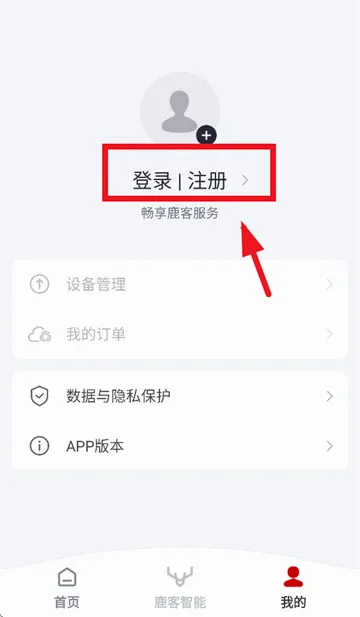The width and height of the screenshot is (360, 617).
Task: Check the APP版本 row
Action: (x=180, y=446)
